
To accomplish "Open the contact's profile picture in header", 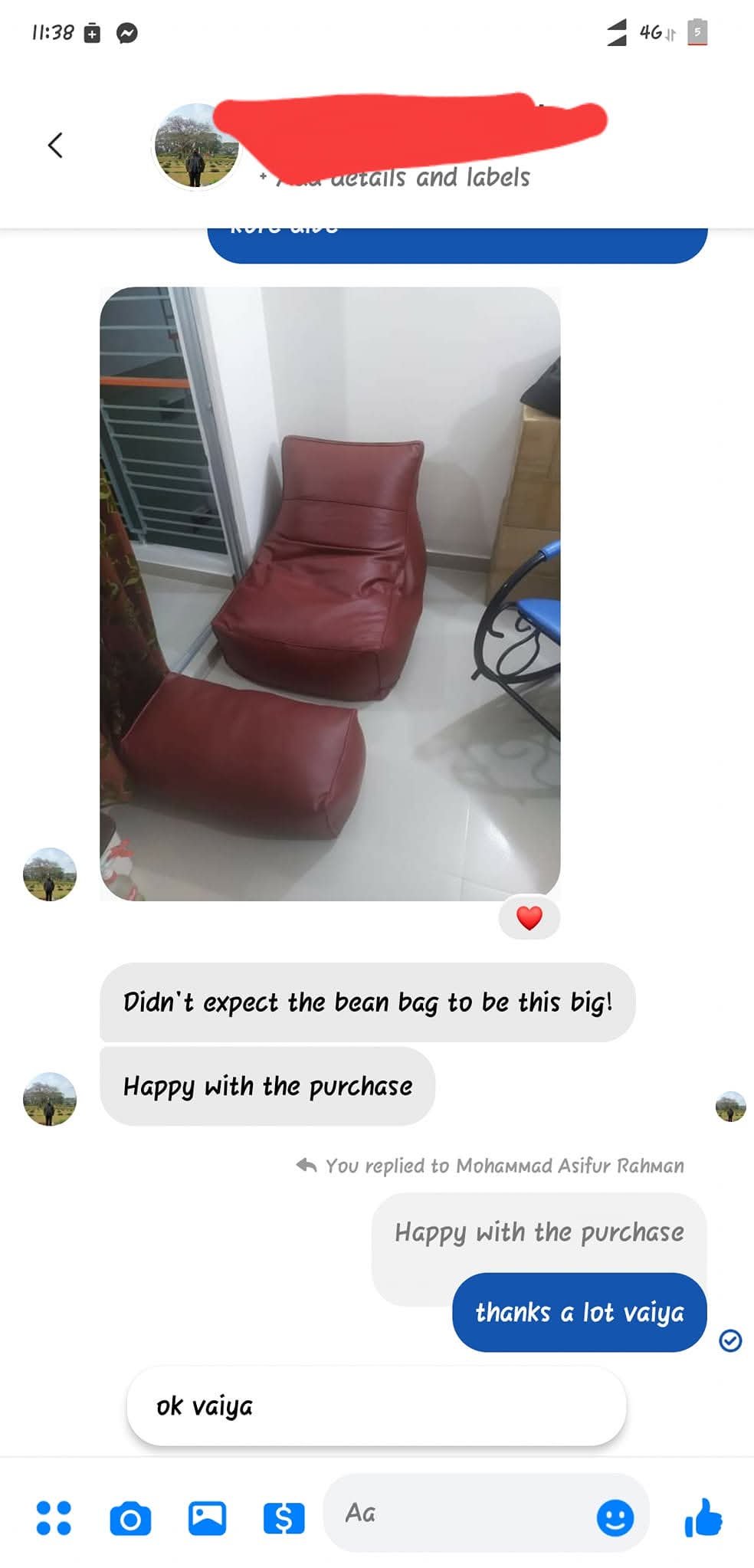I will tap(196, 146).
